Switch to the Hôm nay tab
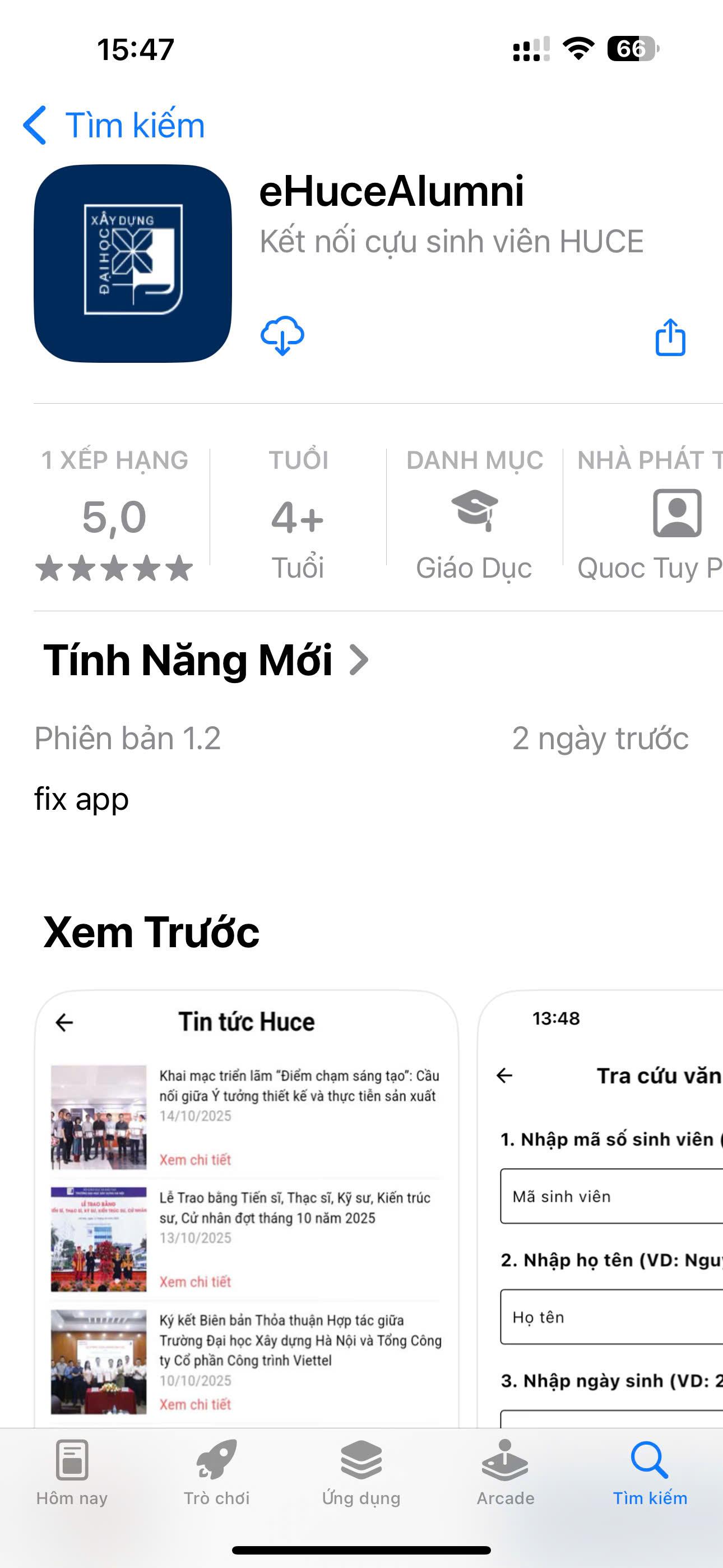The image size is (723, 1568). [x=72, y=1472]
